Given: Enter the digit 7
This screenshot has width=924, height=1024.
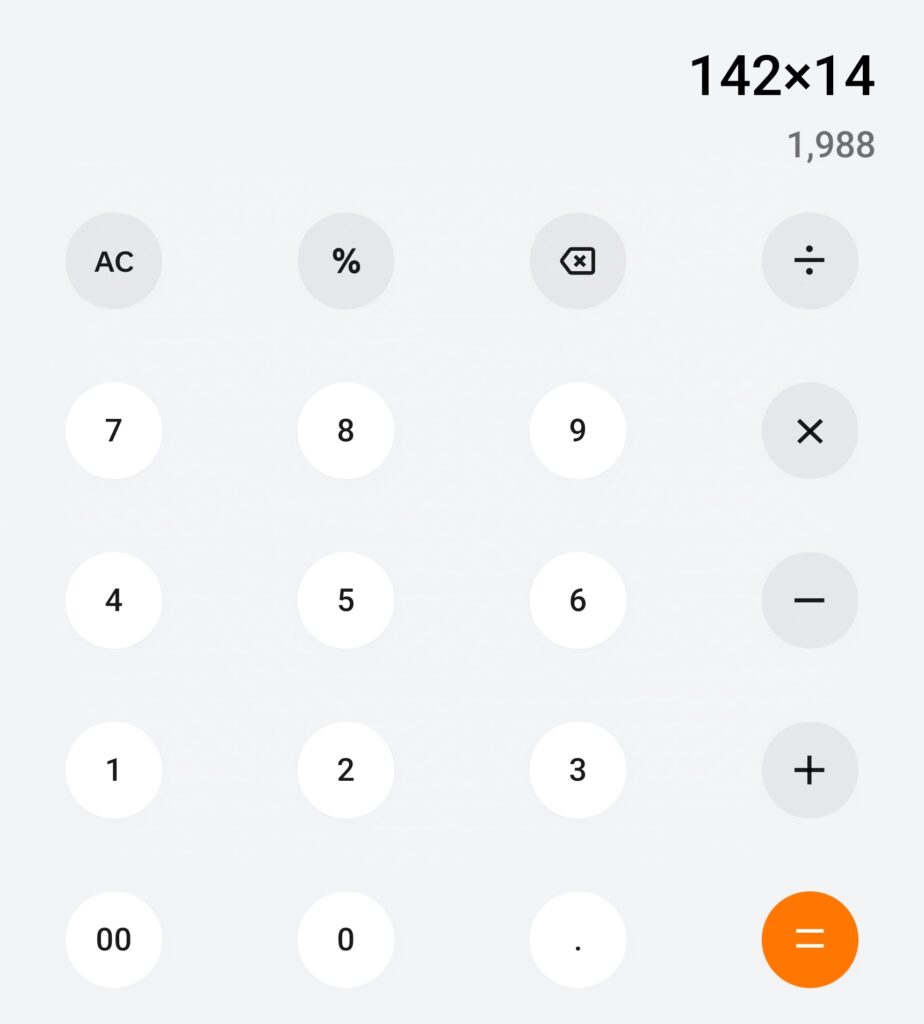Looking at the screenshot, I should coord(113,431).
